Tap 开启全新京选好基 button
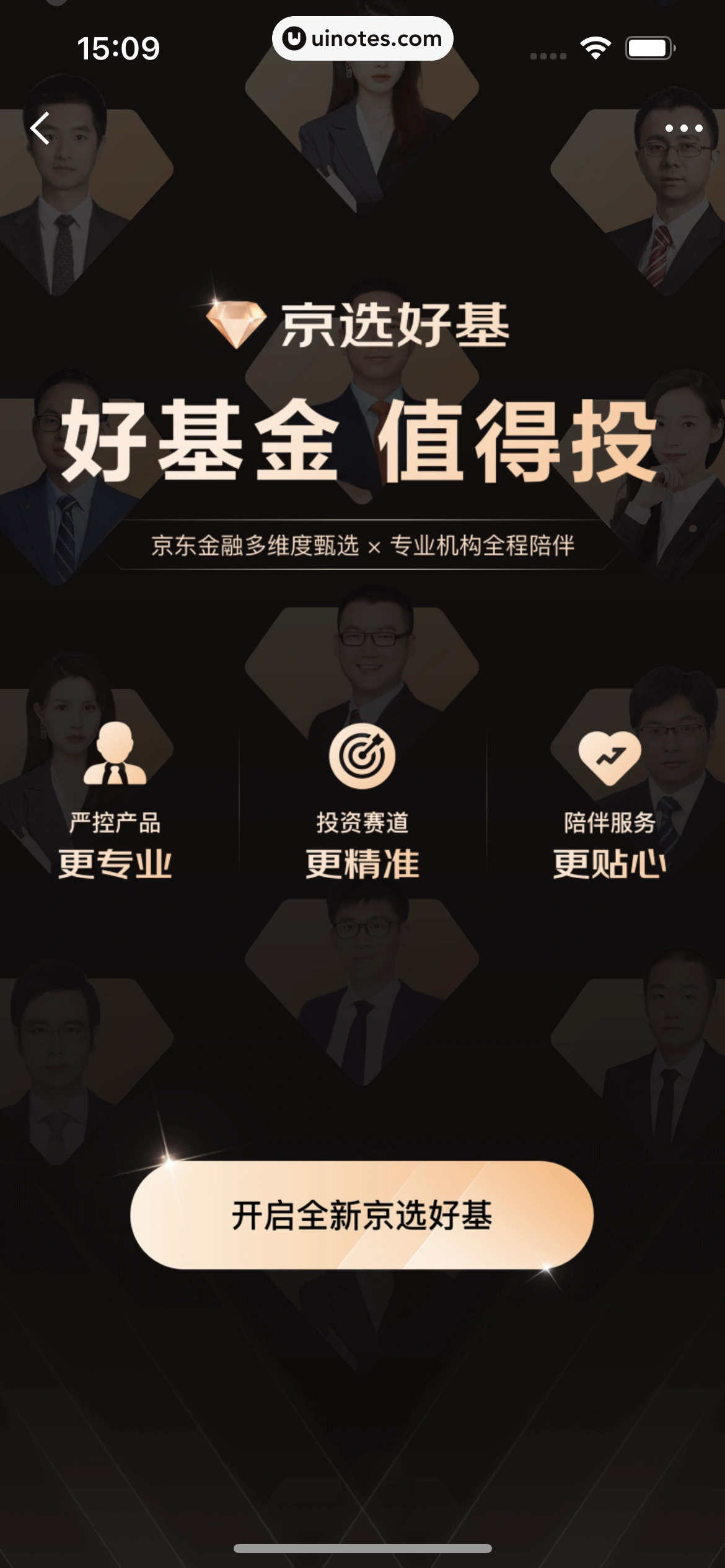The height and width of the screenshot is (1568, 725). click(362, 1214)
